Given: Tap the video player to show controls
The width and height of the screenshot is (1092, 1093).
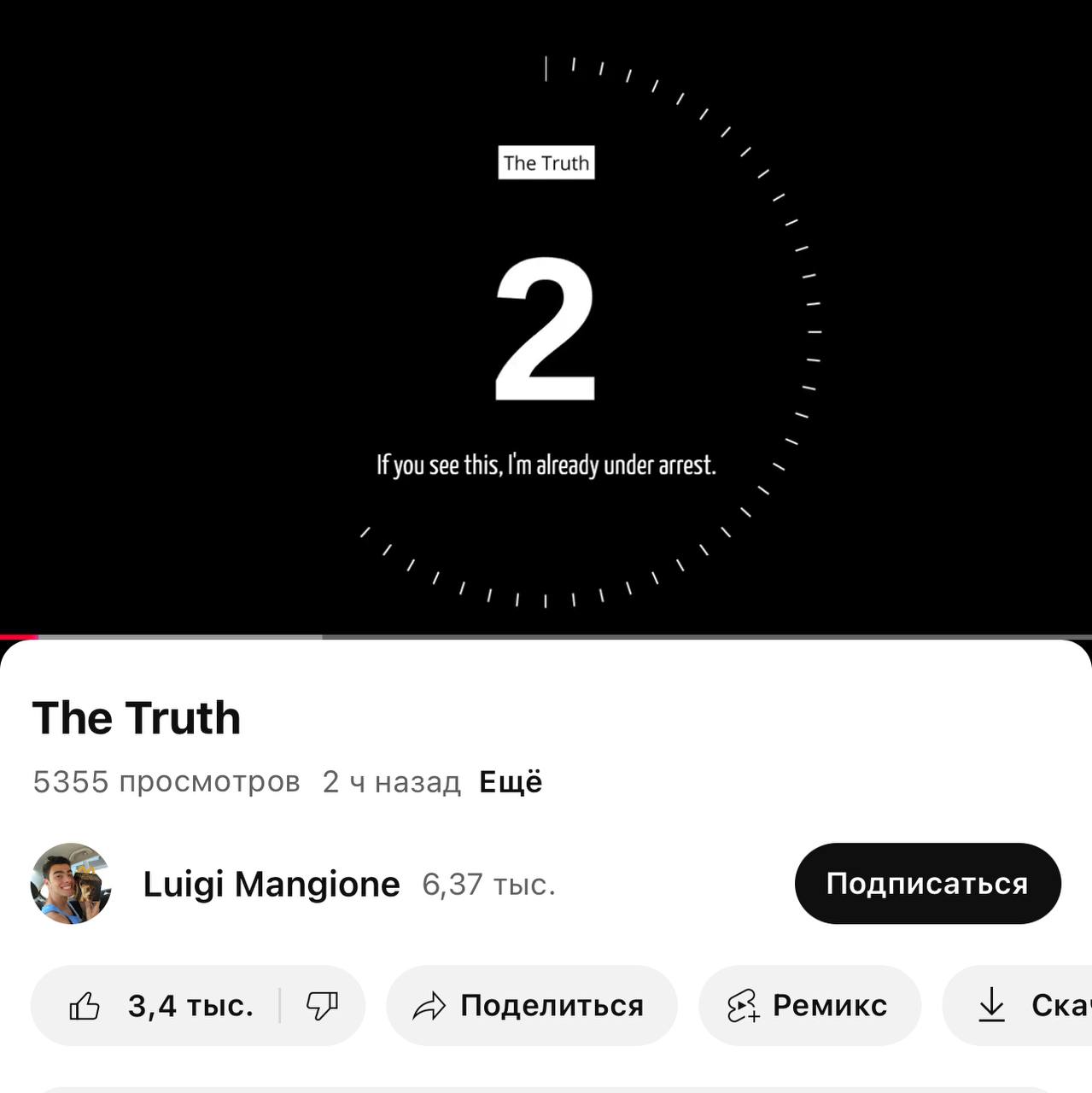Looking at the screenshot, I should (546, 324).
